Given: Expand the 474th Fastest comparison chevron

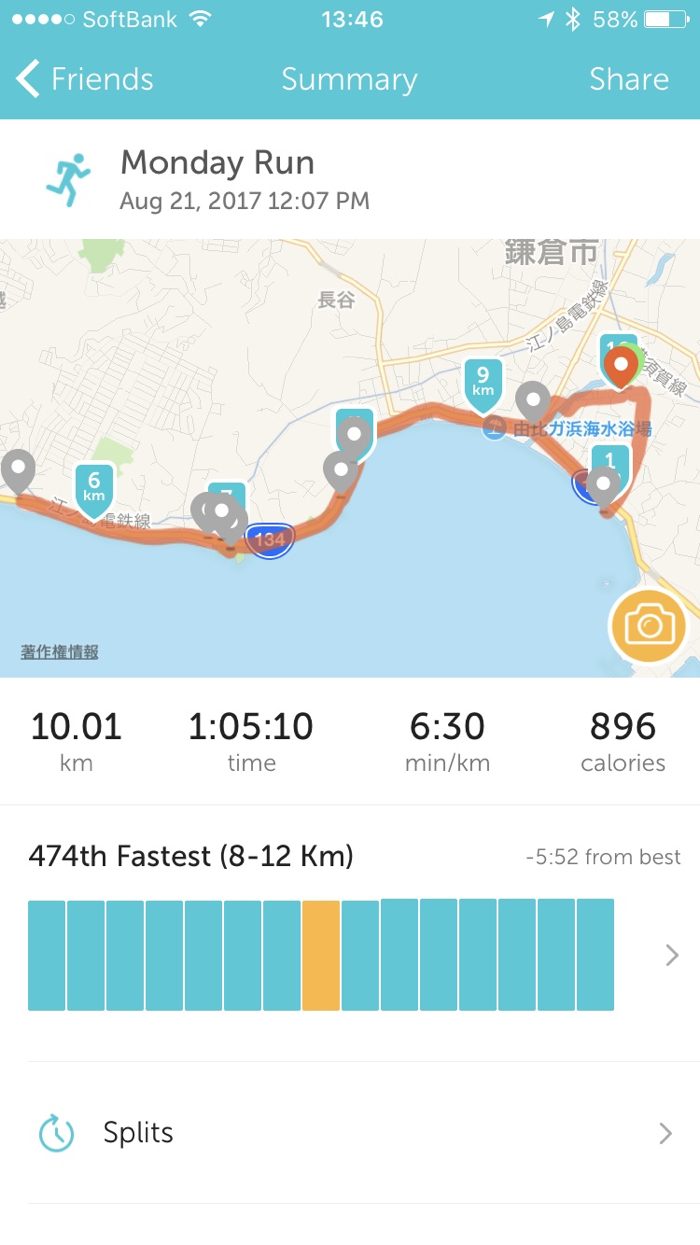Looking at the screenshot, I should click(x=671, y=955).
